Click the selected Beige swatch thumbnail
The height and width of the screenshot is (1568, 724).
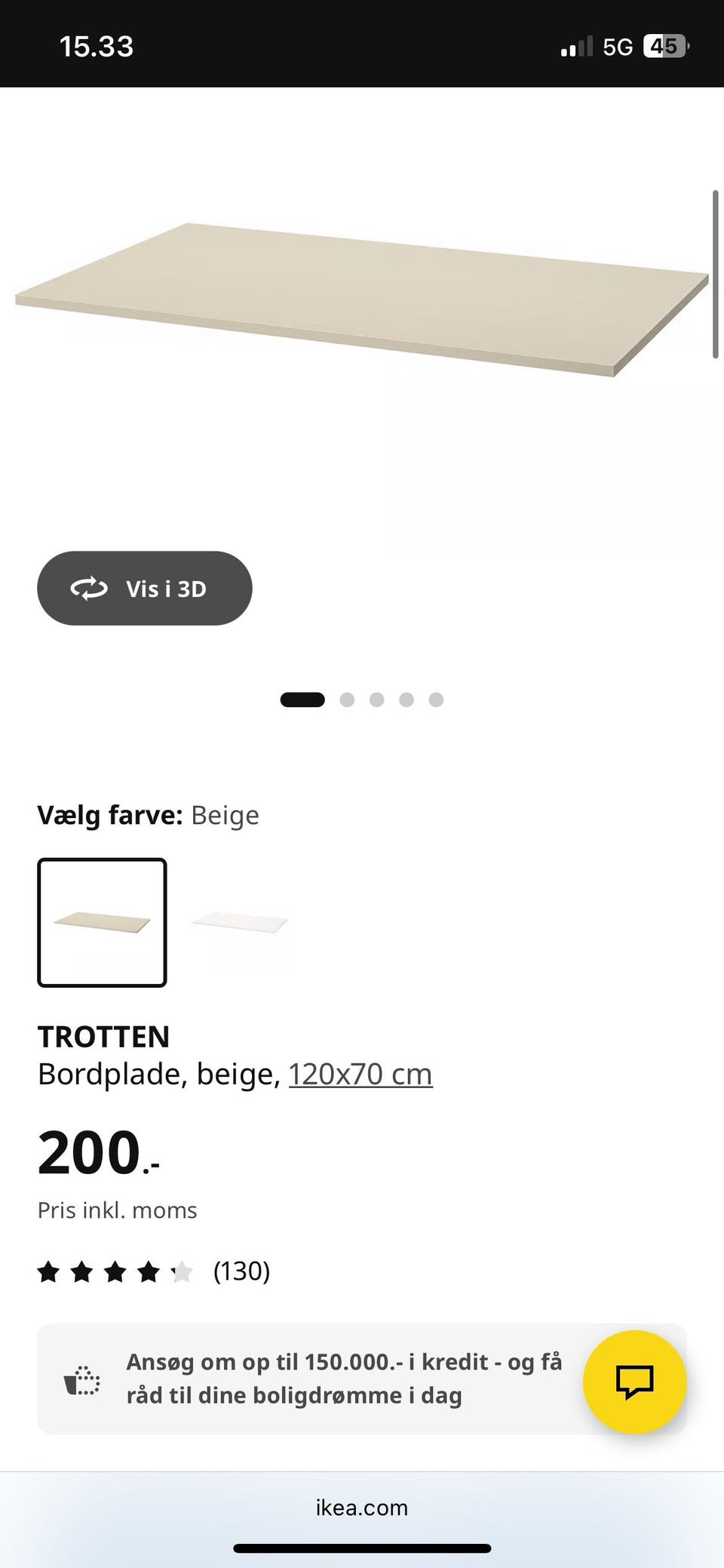coord(102,922)
